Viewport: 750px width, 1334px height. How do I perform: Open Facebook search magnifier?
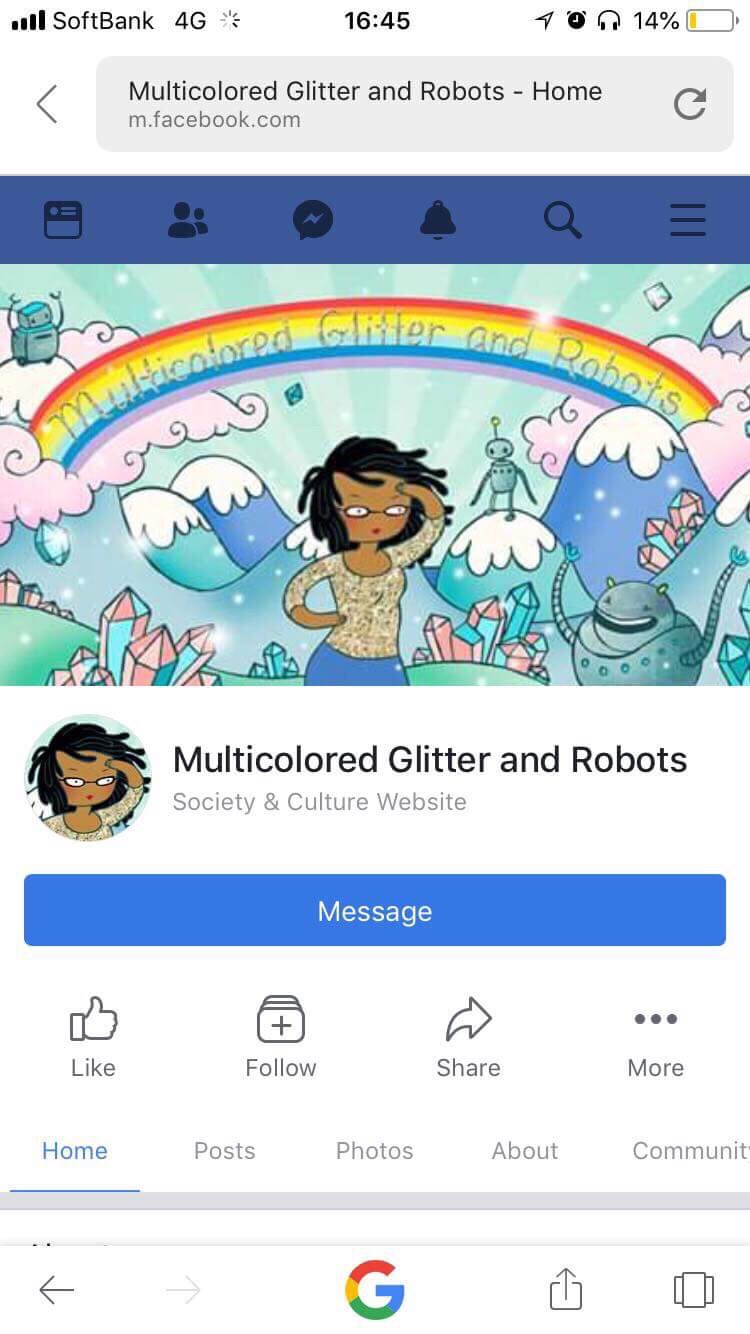point(563,220)
